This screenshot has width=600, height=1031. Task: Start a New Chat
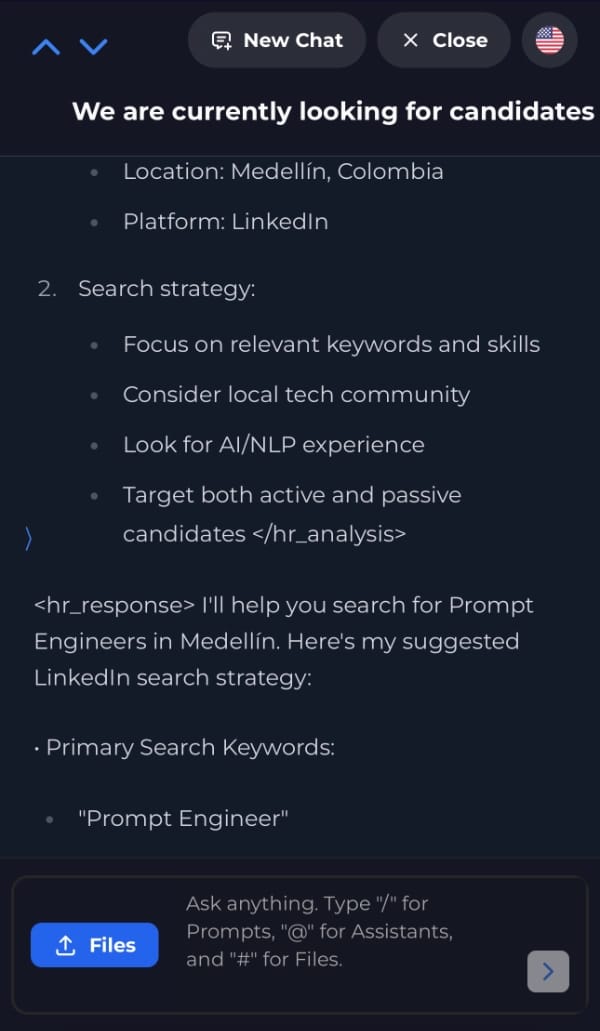pos(277,40)
